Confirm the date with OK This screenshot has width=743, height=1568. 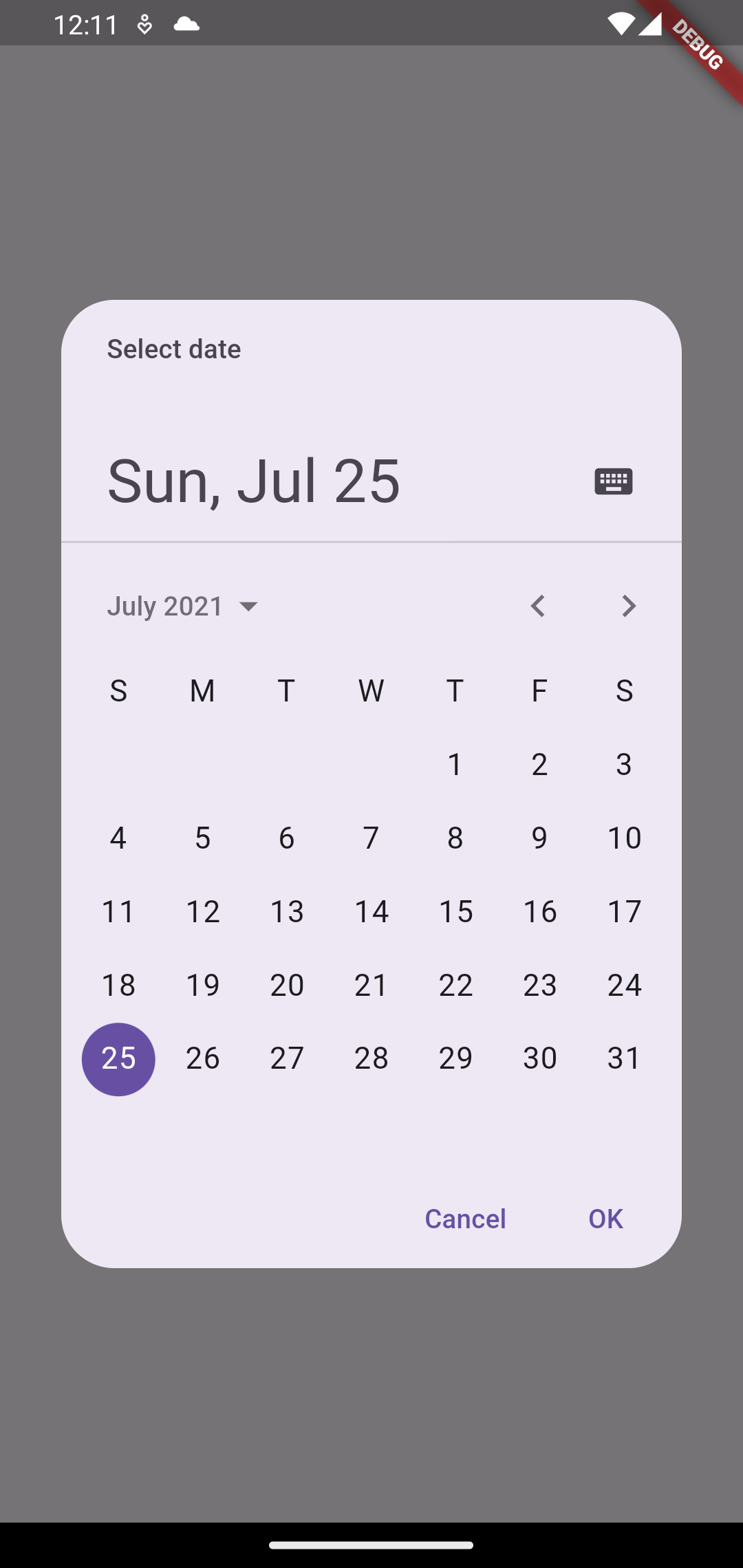pos(605,1219)
